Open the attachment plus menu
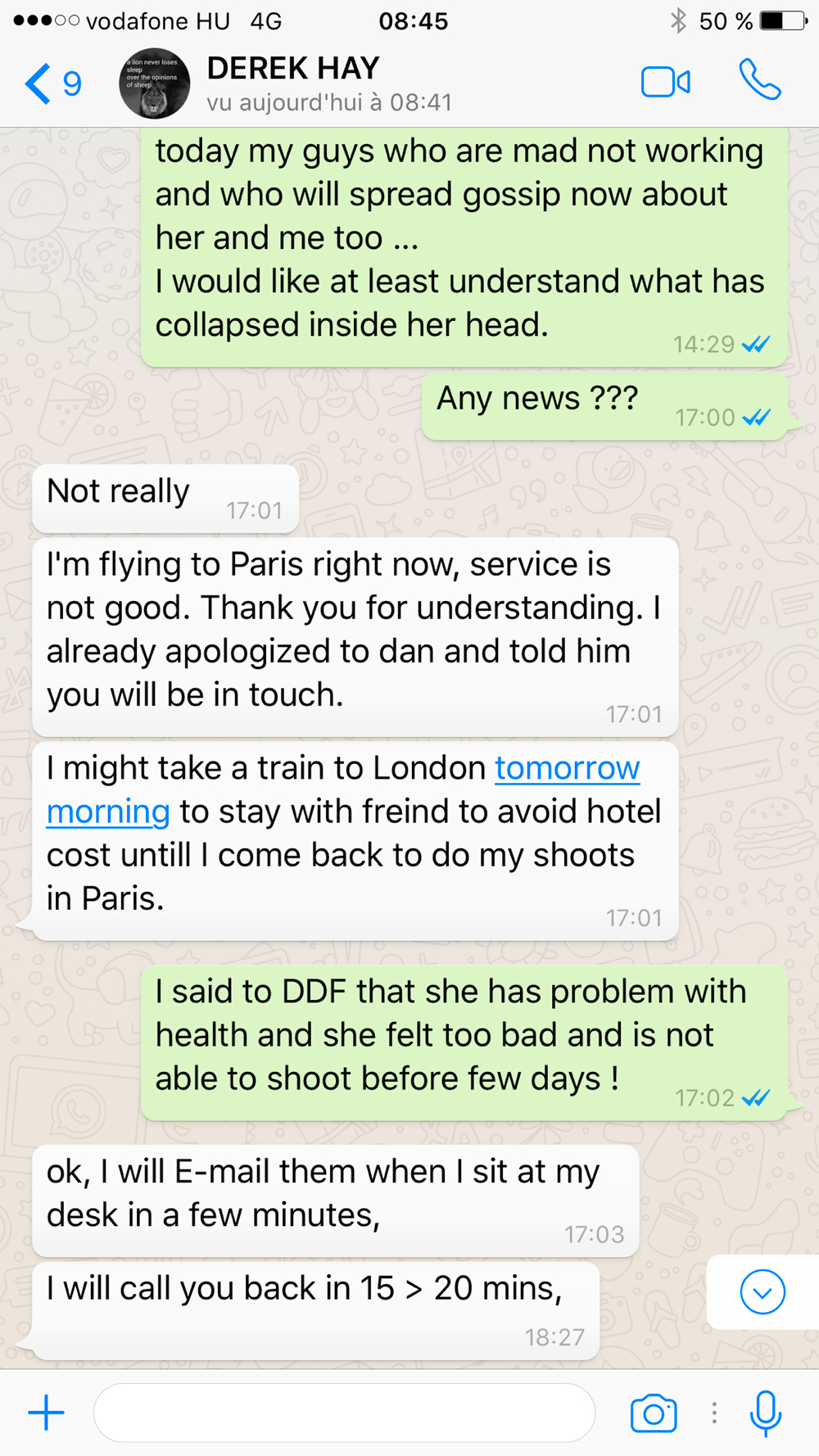The height and width of the screenshot is (1456, 819). pyautogui.click(x=47, y=1413)
